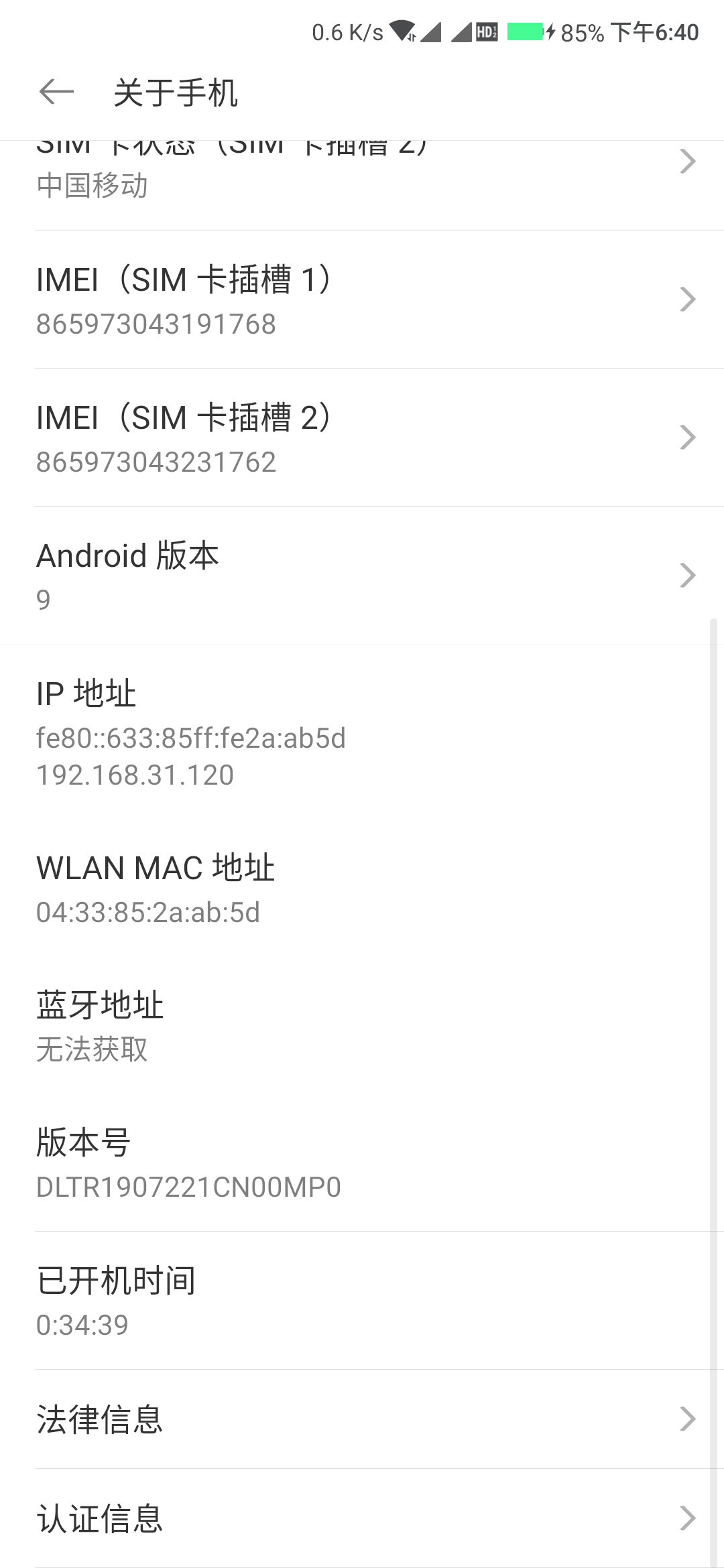Open IMEI（SIM 卡插槽 2）details

362,438
